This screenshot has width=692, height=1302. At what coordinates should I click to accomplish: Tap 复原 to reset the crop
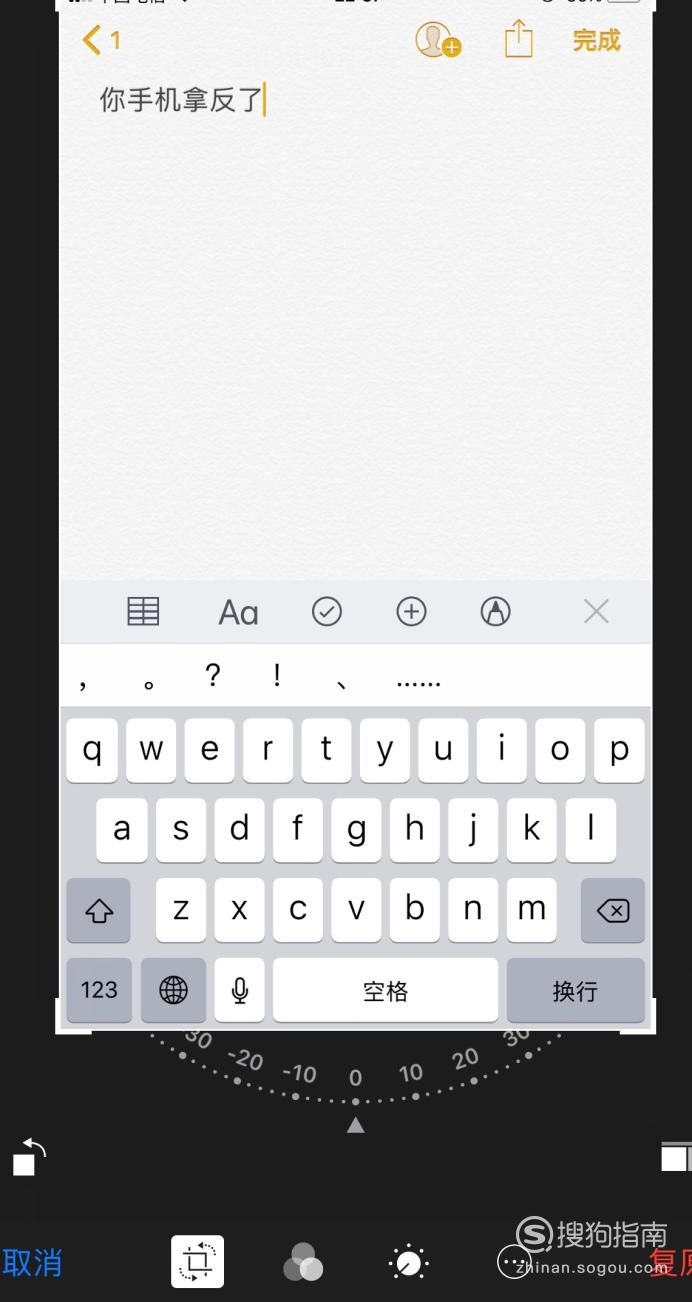click(670, 1262)
